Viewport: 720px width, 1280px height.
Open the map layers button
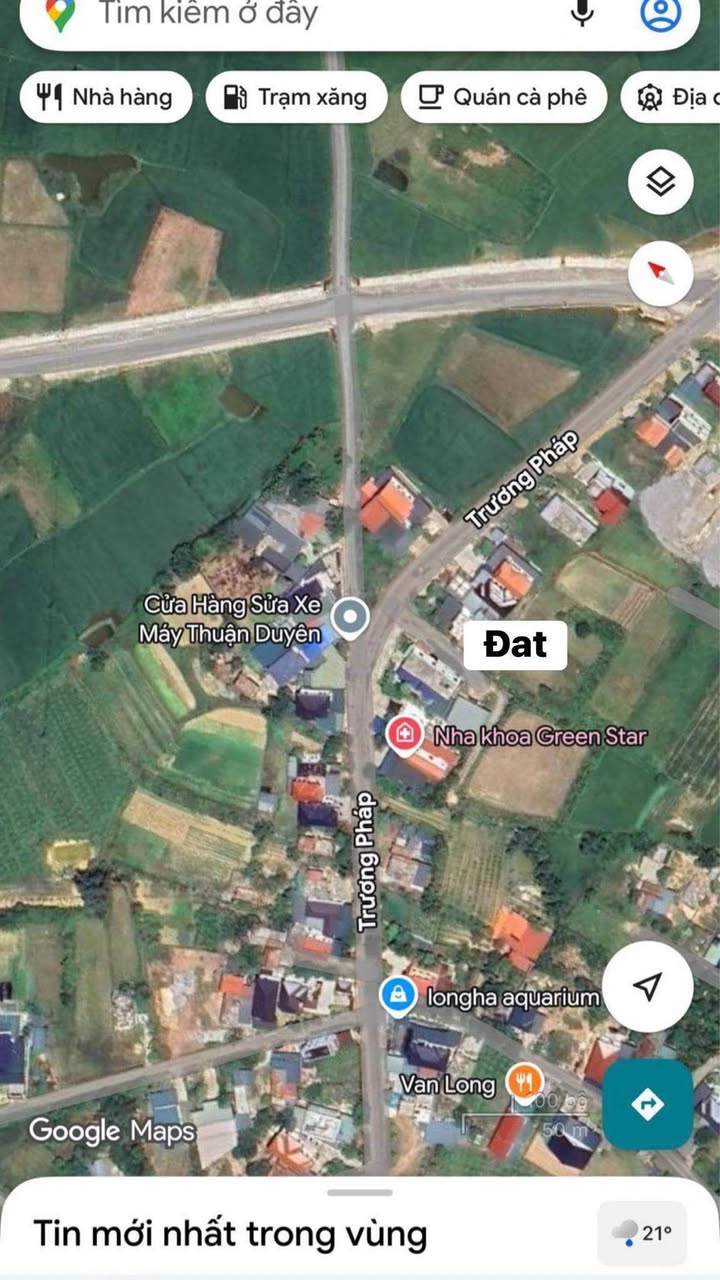660,182
